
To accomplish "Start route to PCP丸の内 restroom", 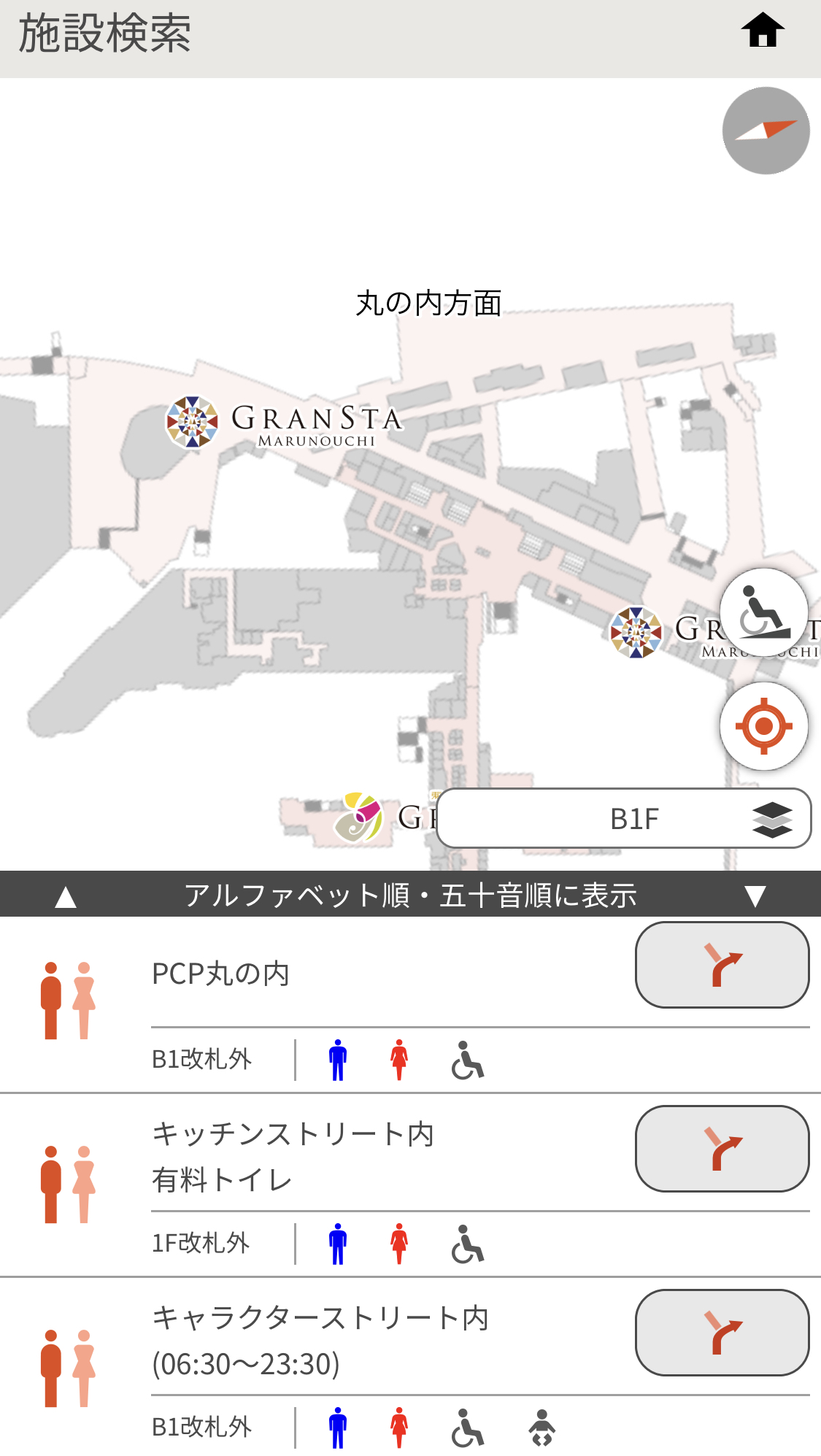I will [722, 965].
